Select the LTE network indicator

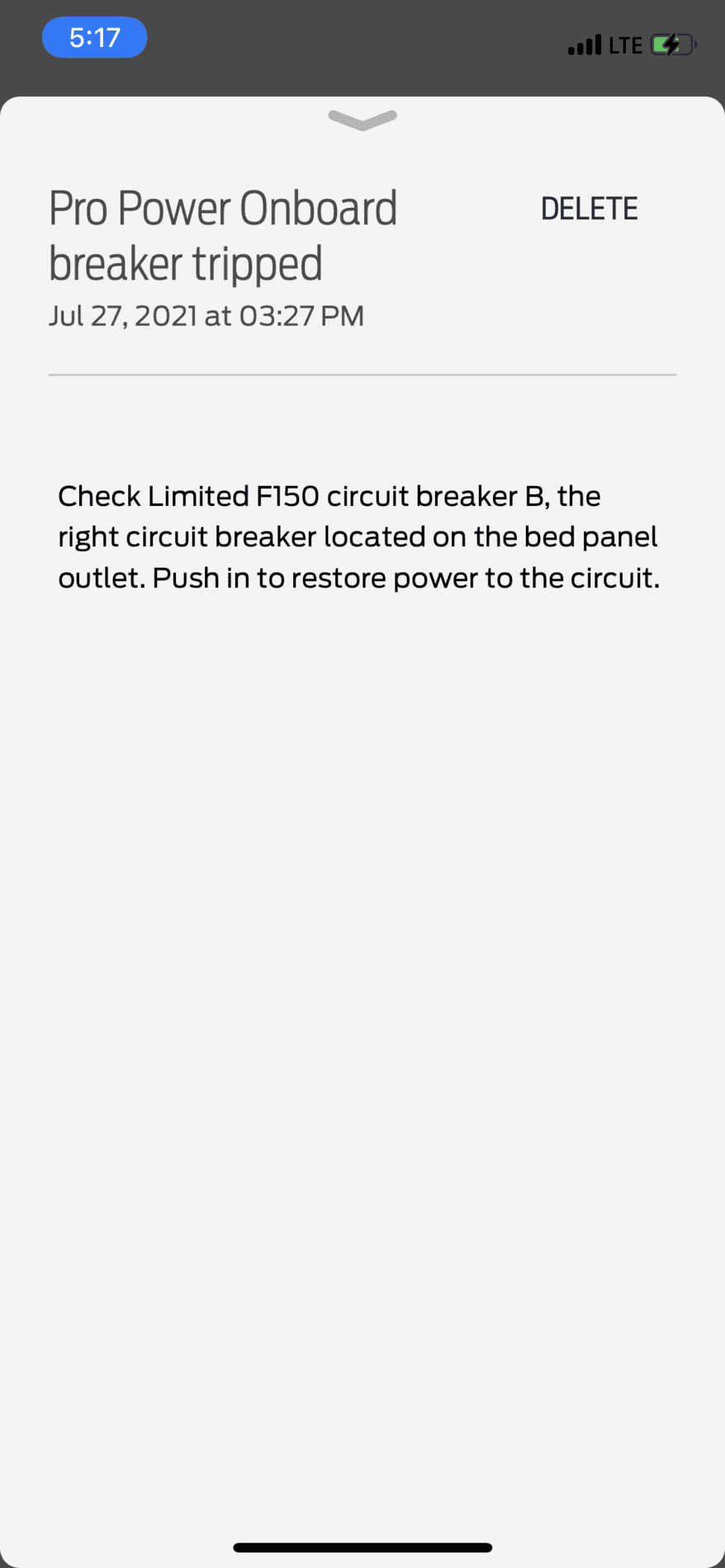(x=624, y=45)
